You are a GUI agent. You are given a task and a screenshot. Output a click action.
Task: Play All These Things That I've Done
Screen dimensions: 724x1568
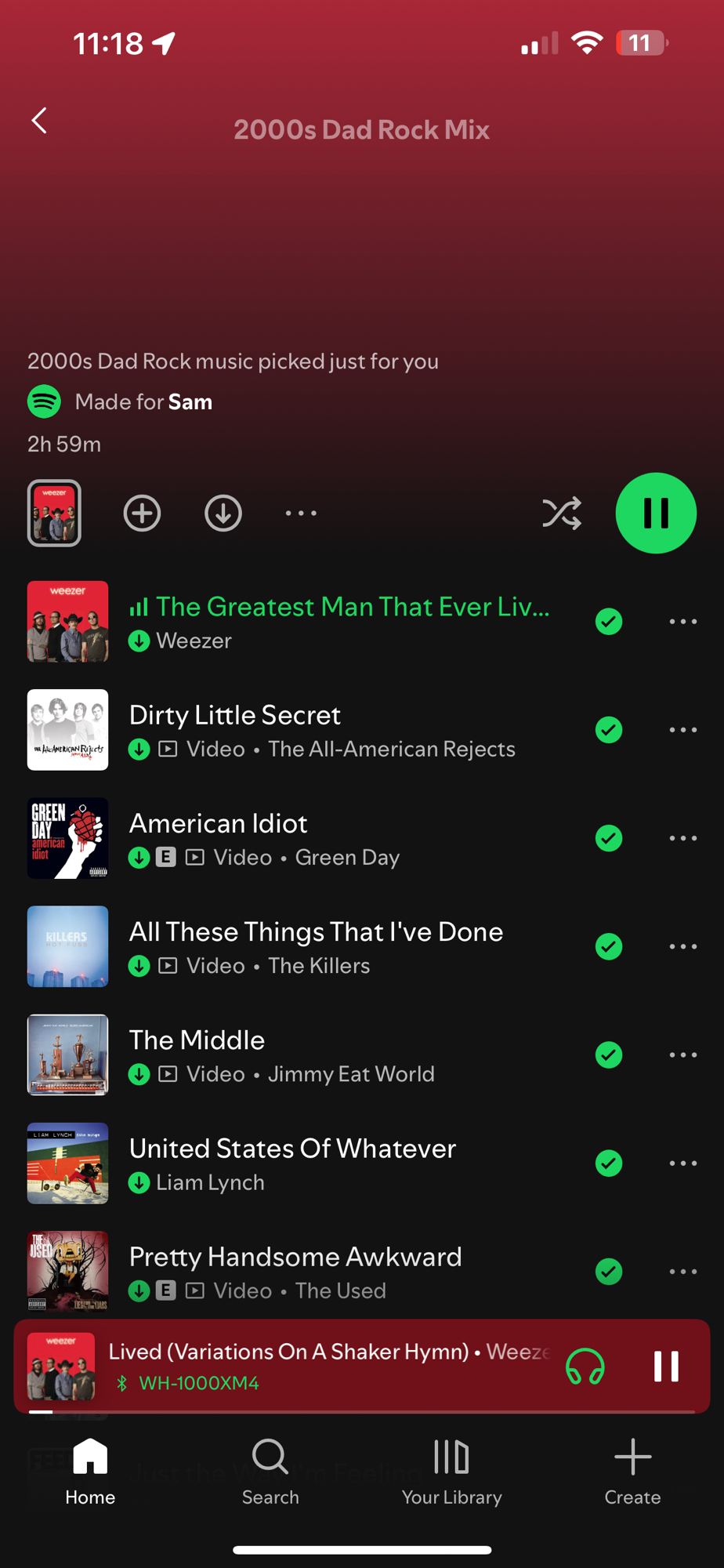[313, 946]
